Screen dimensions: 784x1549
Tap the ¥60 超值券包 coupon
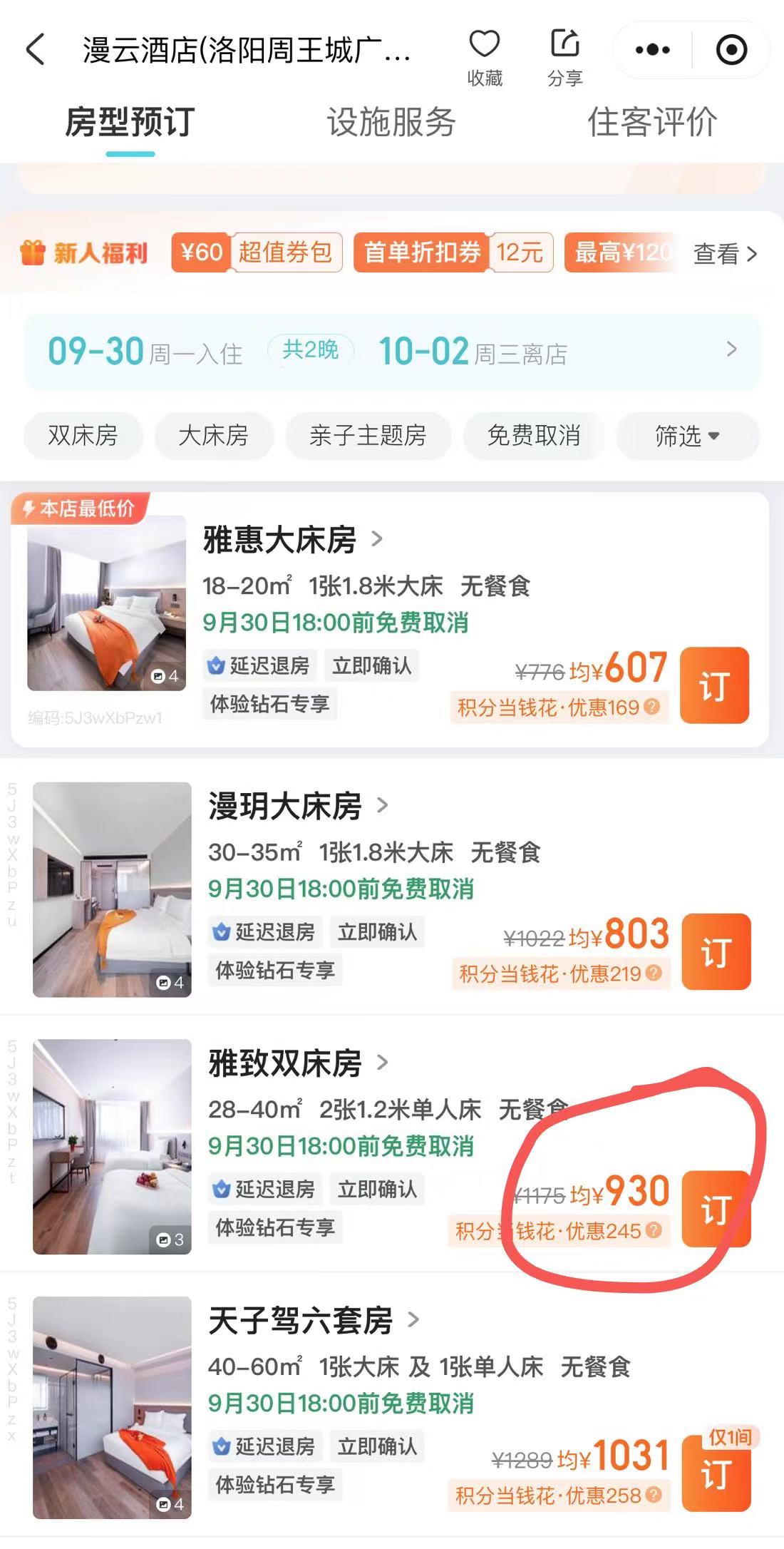257,252
